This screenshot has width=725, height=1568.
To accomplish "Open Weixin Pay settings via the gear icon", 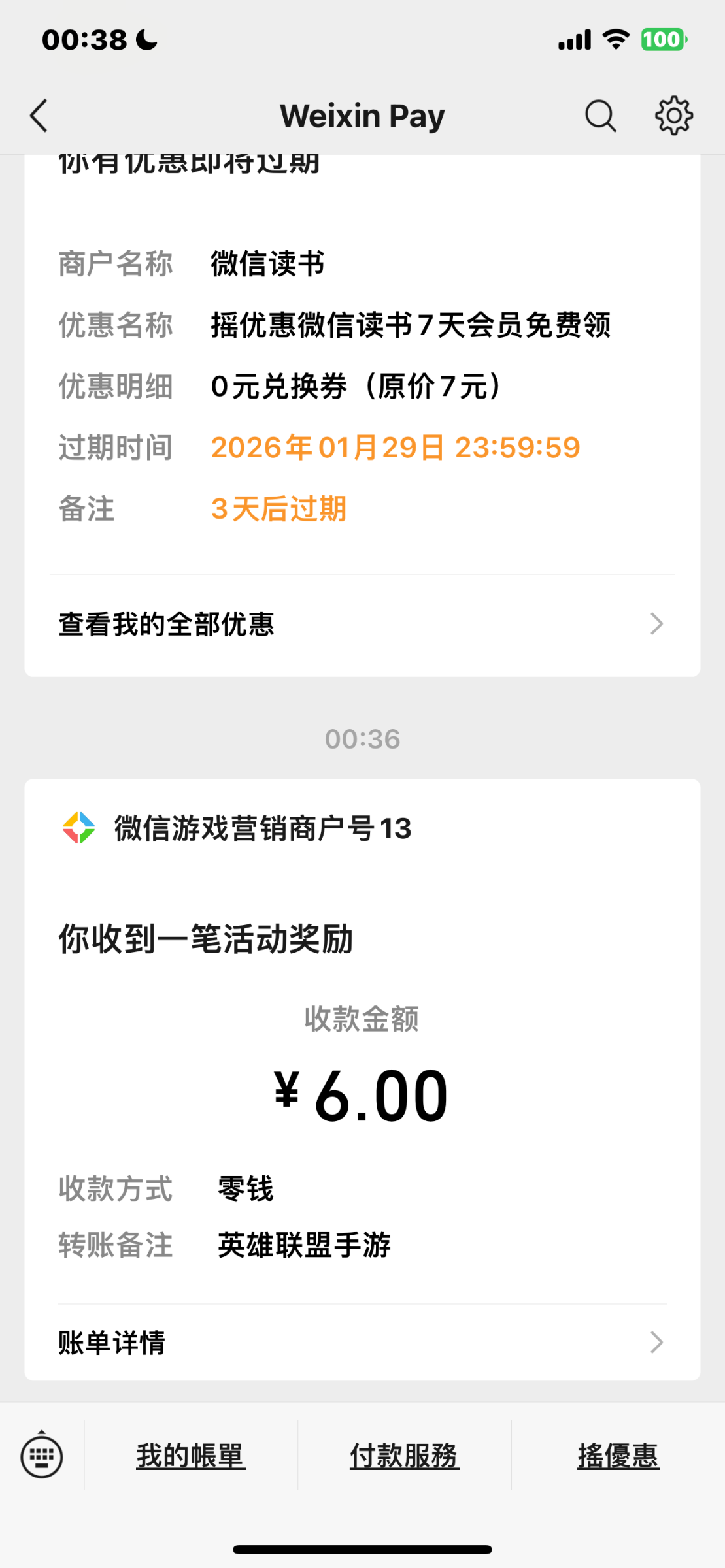I will (x=673, y=115).
